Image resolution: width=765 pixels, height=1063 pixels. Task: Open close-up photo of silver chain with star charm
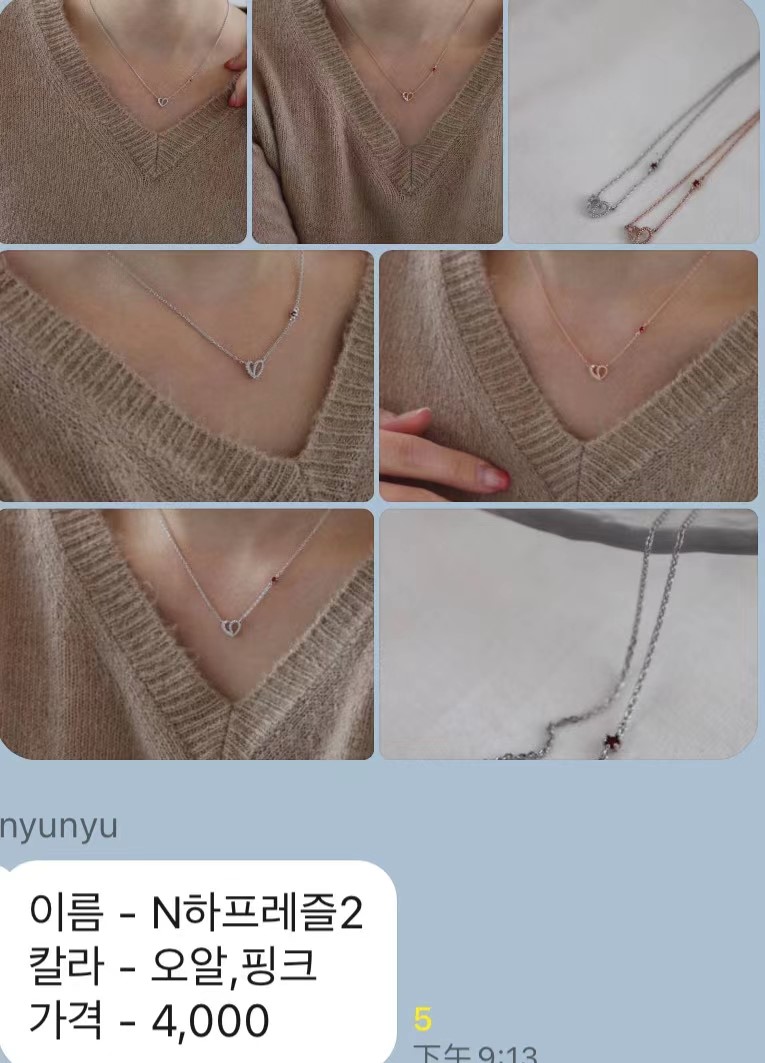coord(568,634)
